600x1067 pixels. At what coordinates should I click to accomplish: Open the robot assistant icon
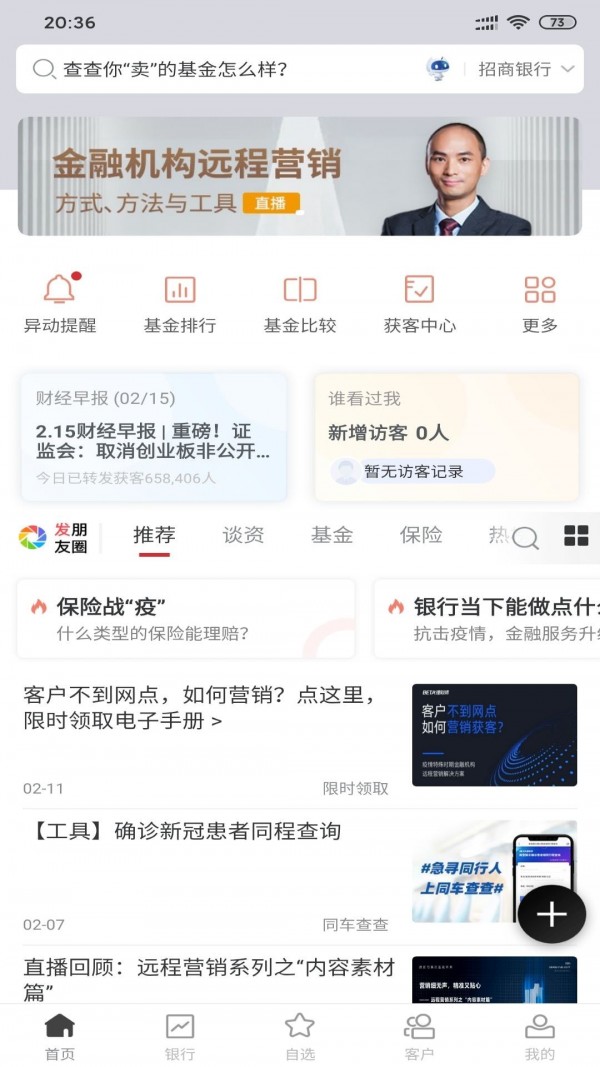(438, 69)
